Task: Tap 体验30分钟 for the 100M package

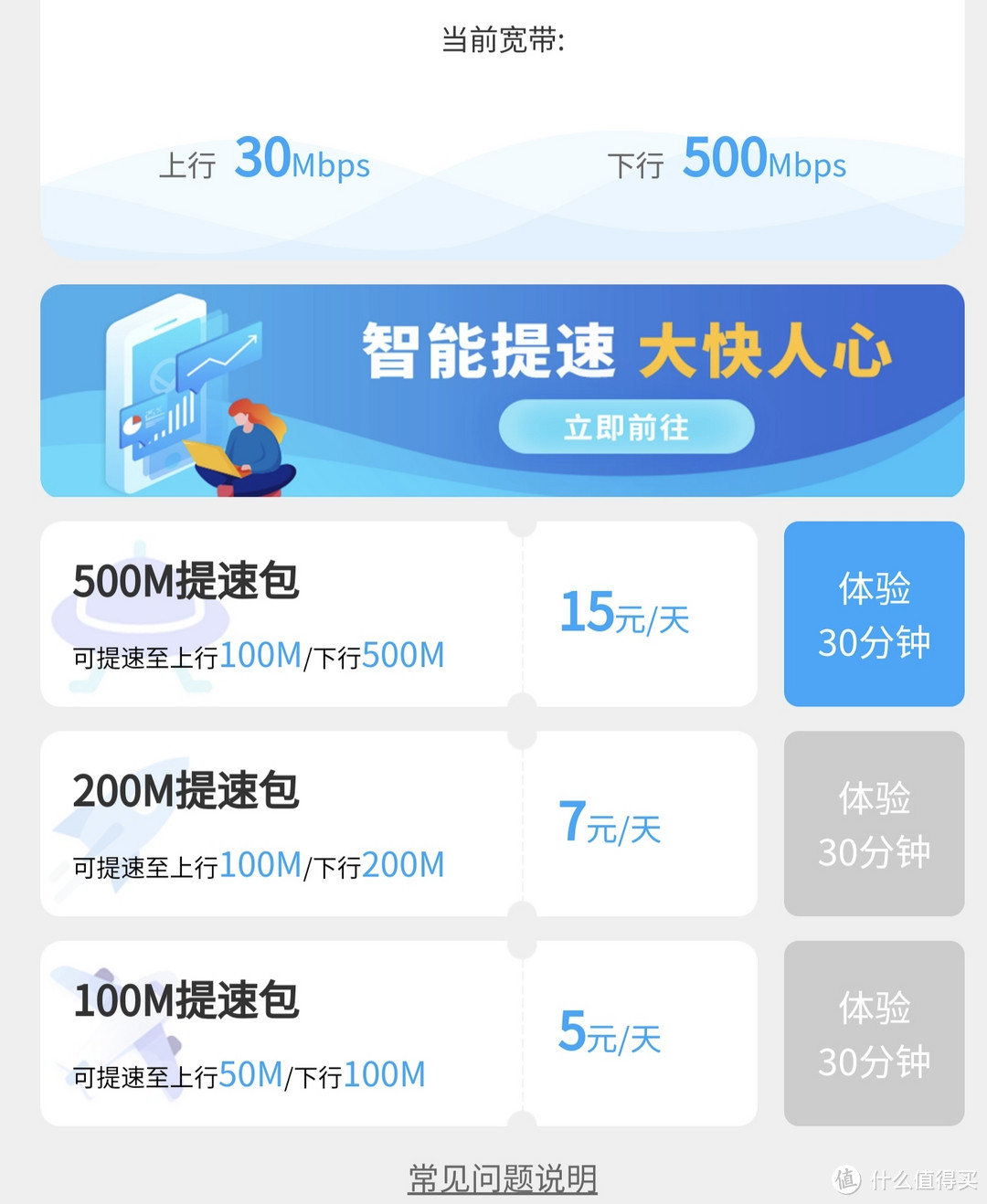Action: (x=873, y=1033)
